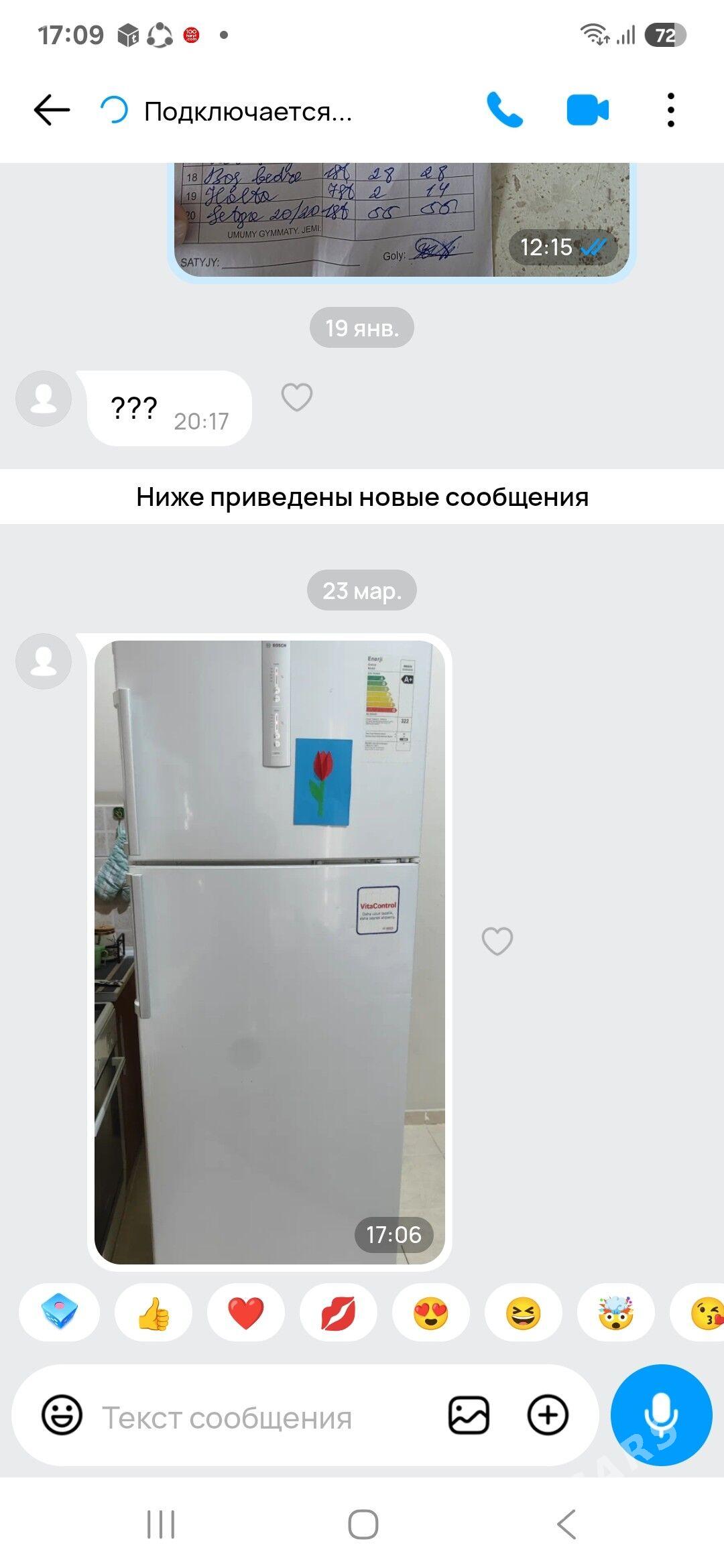React with the thumbs up emoji

click(154, 1313)
